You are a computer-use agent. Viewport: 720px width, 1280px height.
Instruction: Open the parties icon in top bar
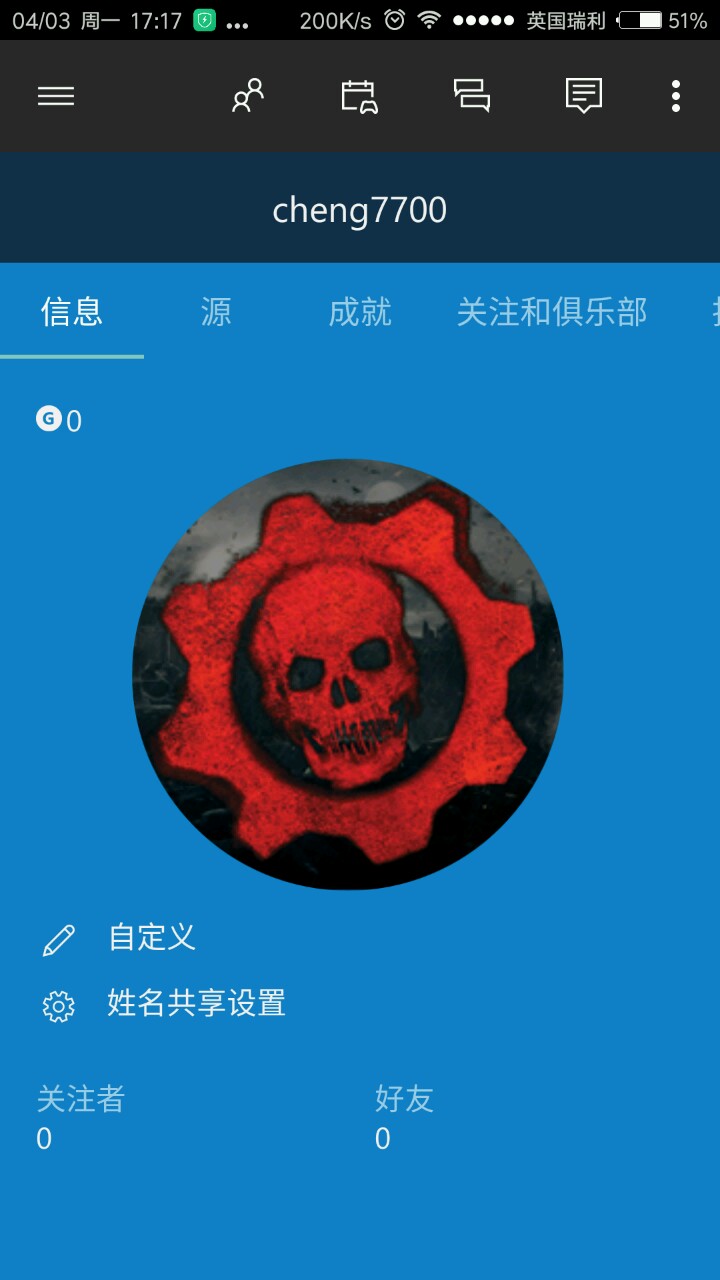359,96
